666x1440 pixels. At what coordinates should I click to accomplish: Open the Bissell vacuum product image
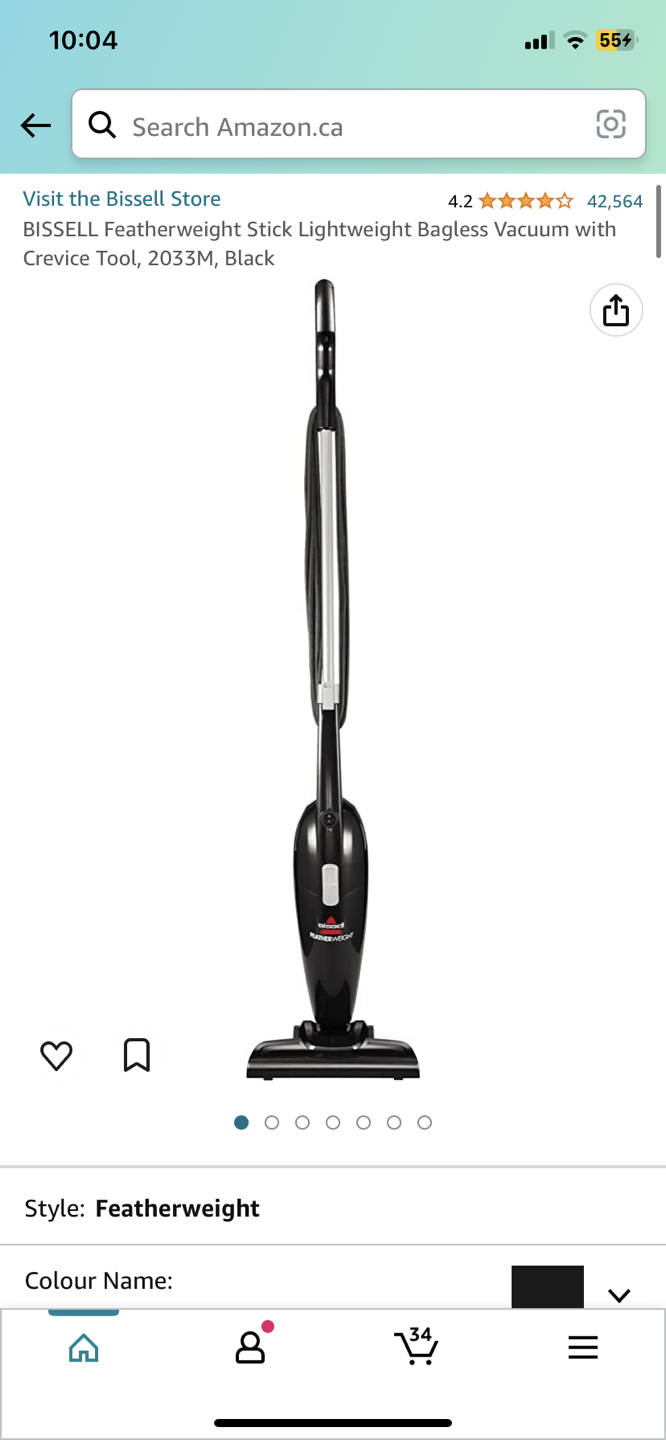click(x=333, y=680)
